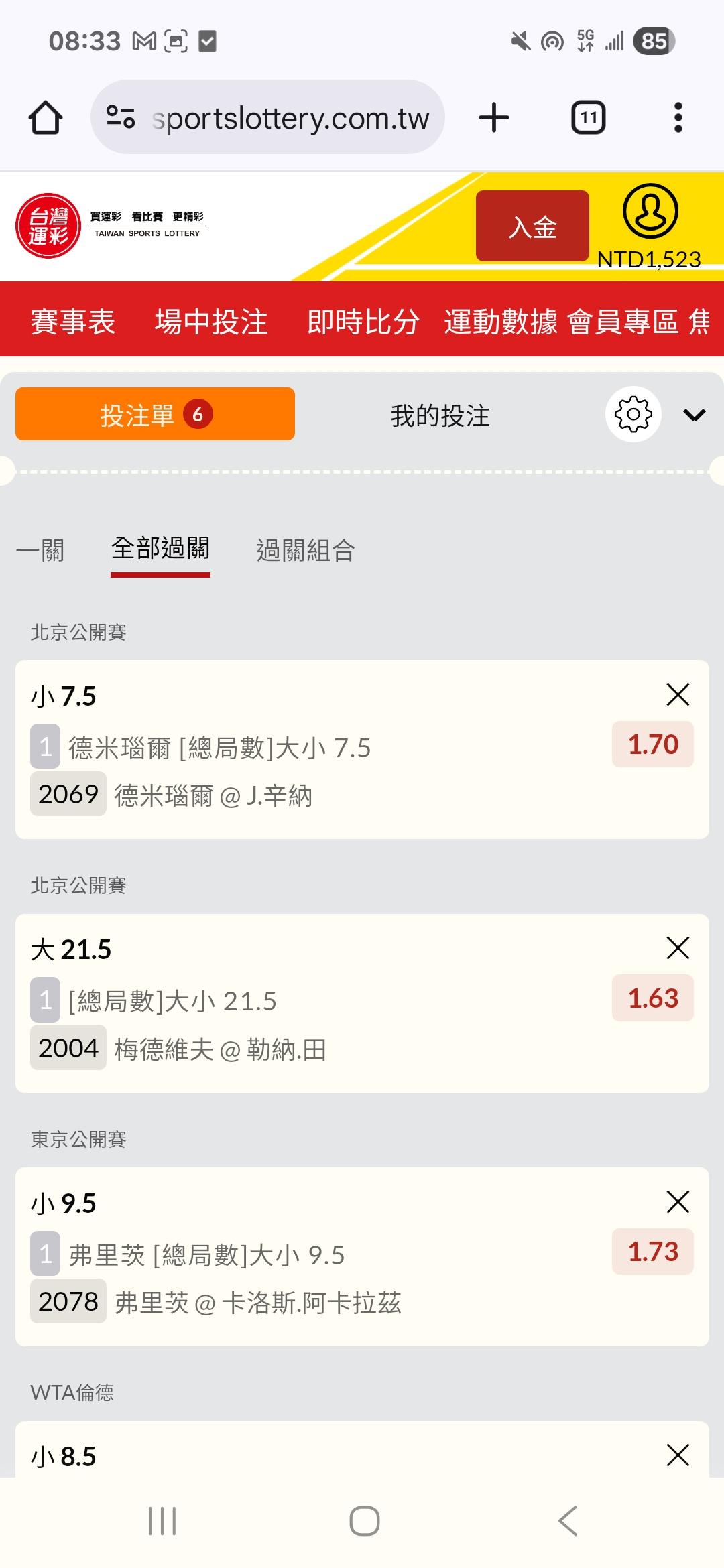This screenshot has width=724, height=1568.
Task: Open bet slip settings gear
Action: click(633, 415)
